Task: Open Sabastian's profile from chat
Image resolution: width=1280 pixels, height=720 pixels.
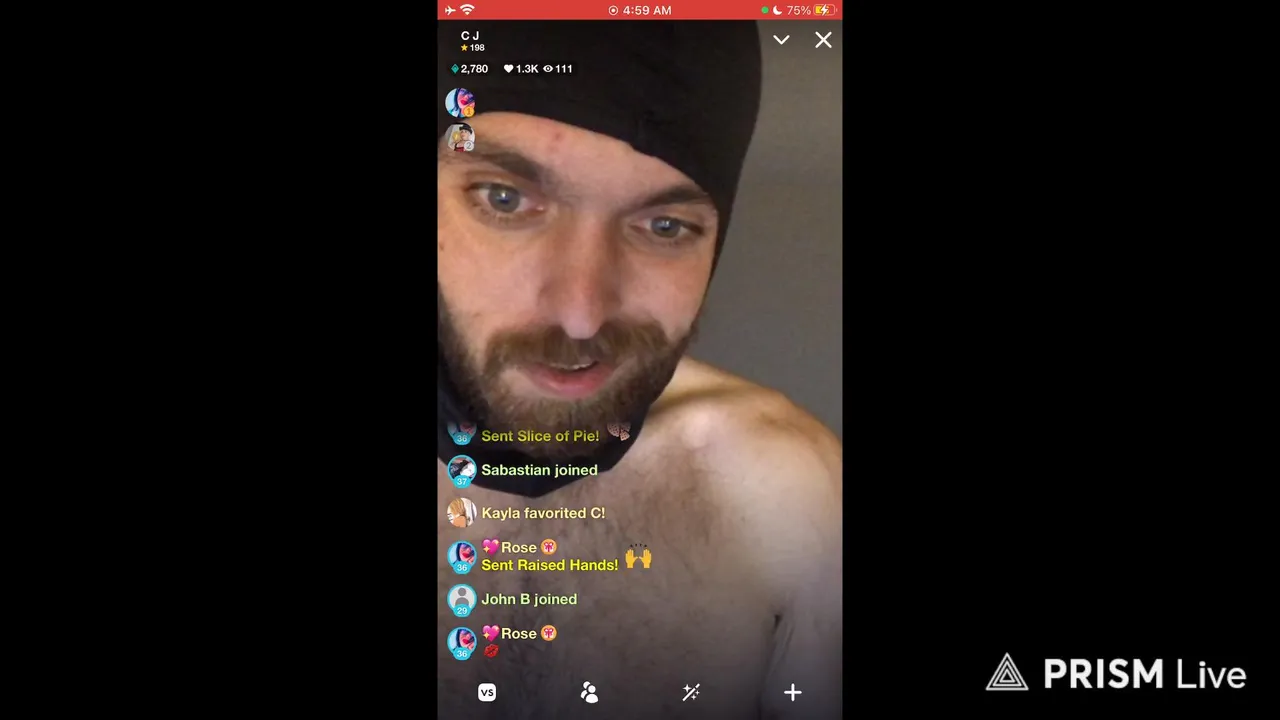Action: click(462, 470)
